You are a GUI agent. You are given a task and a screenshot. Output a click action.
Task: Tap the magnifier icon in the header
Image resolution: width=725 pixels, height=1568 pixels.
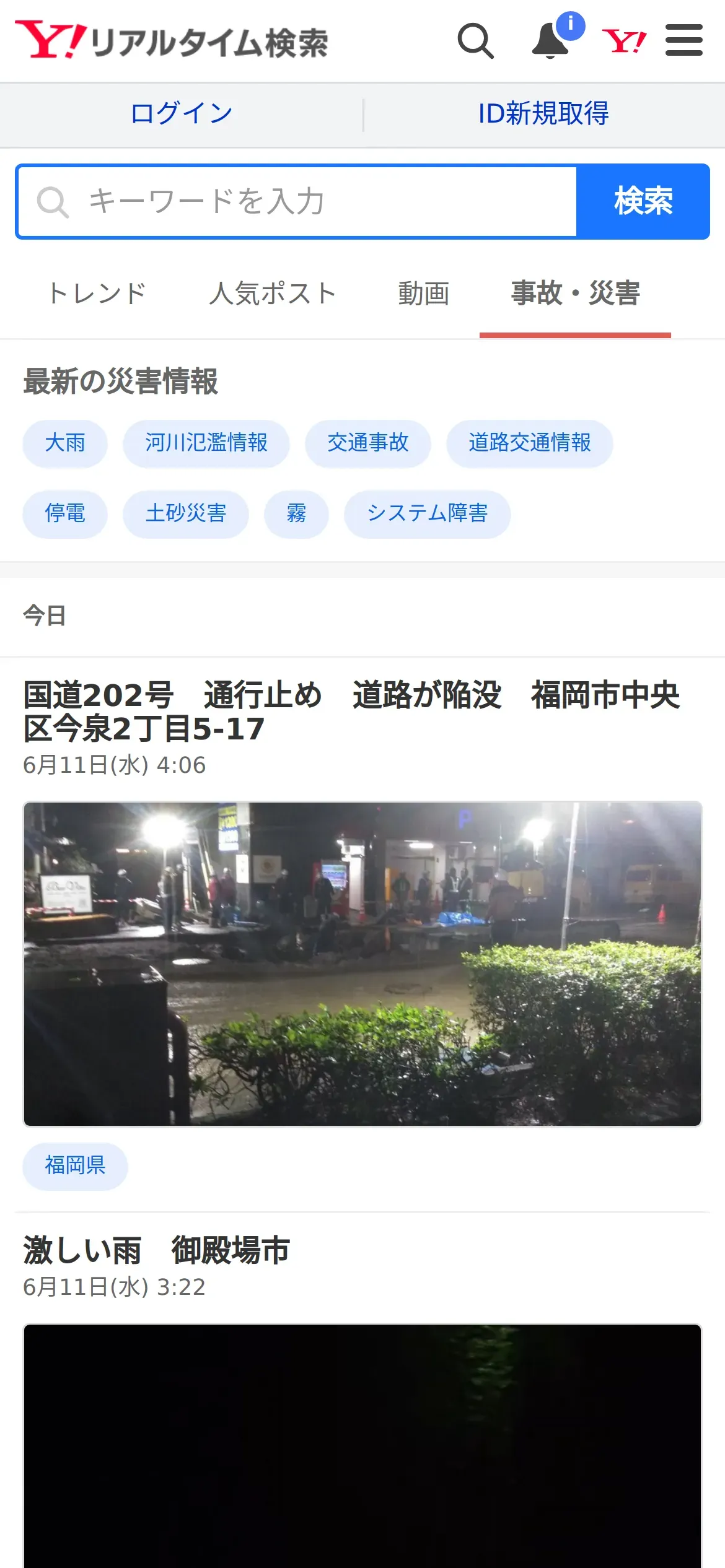475,41
